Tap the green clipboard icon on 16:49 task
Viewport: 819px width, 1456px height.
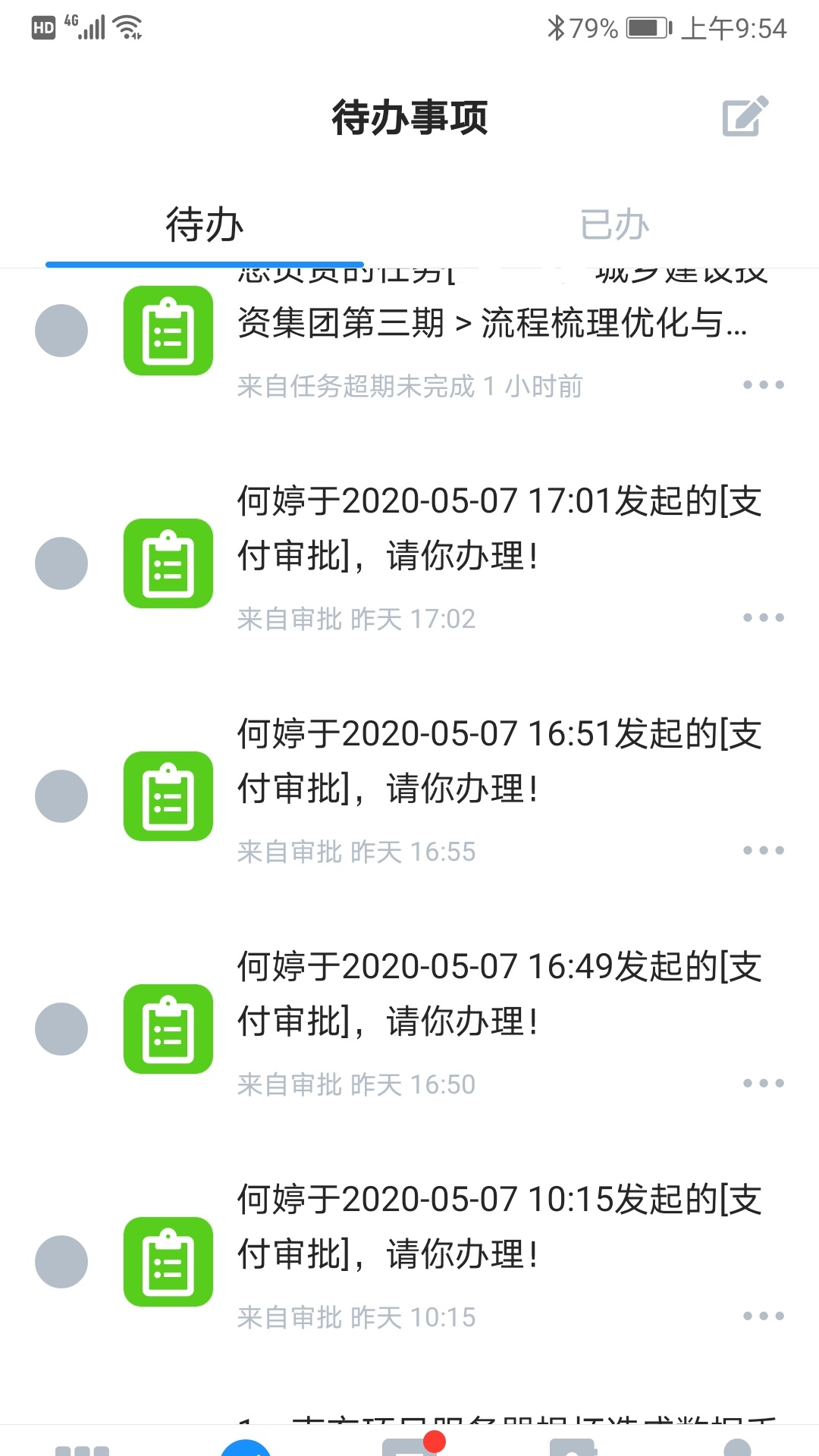(x=168, y=1028)
